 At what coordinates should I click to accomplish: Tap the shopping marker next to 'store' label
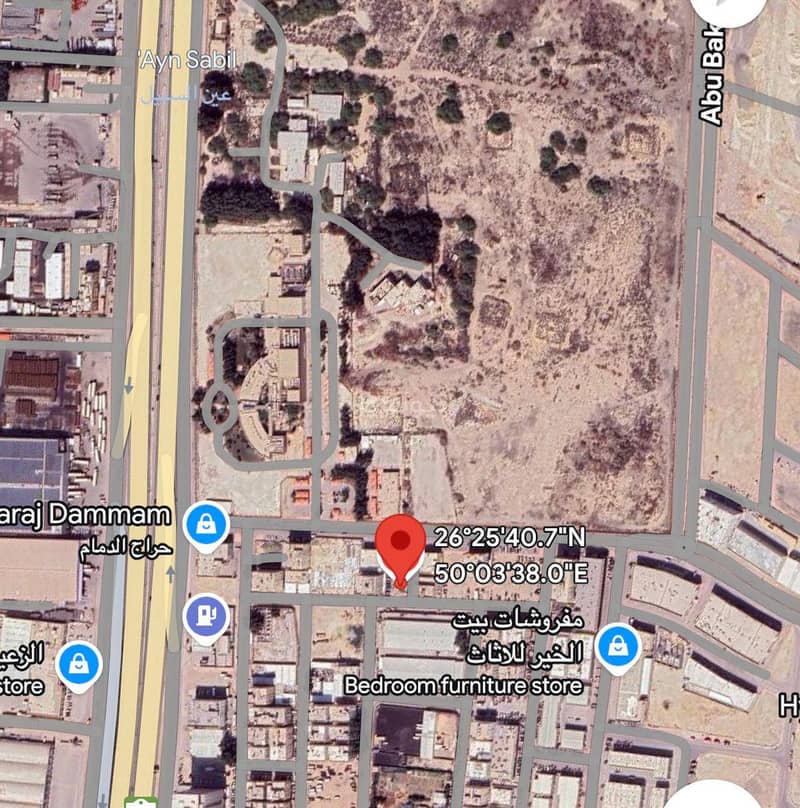pyautogui.click(x=78, y=663)
